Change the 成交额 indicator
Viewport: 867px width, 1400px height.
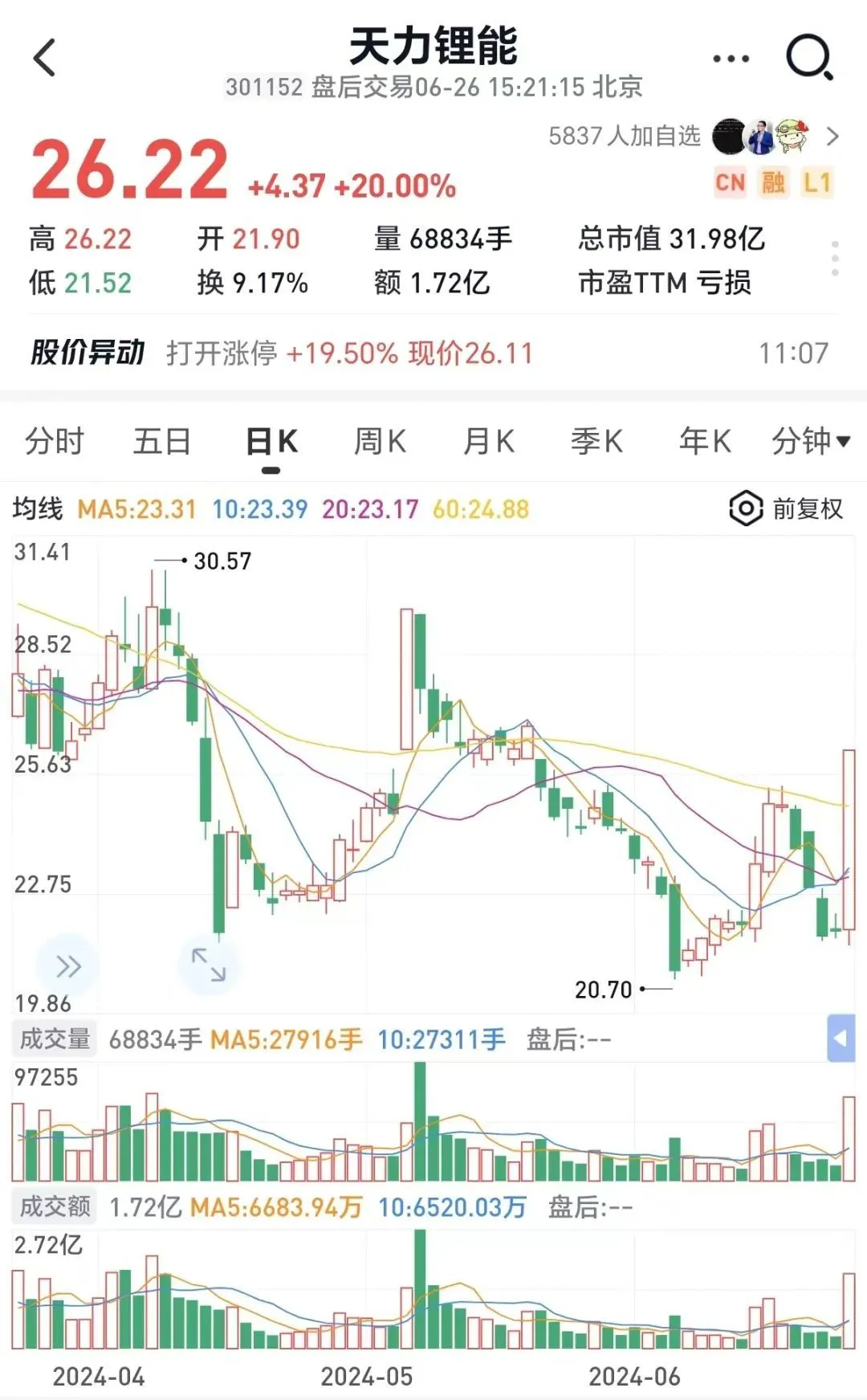[x=55, y=1206]
